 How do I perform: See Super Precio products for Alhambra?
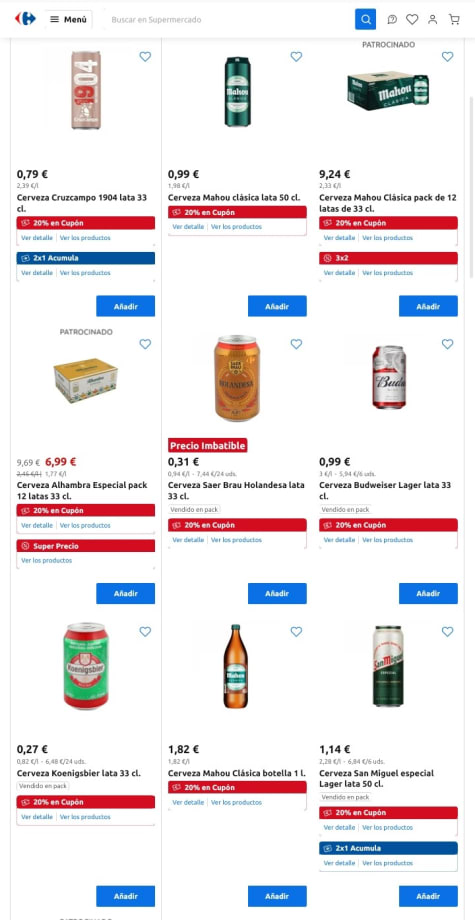pos(47,560)
